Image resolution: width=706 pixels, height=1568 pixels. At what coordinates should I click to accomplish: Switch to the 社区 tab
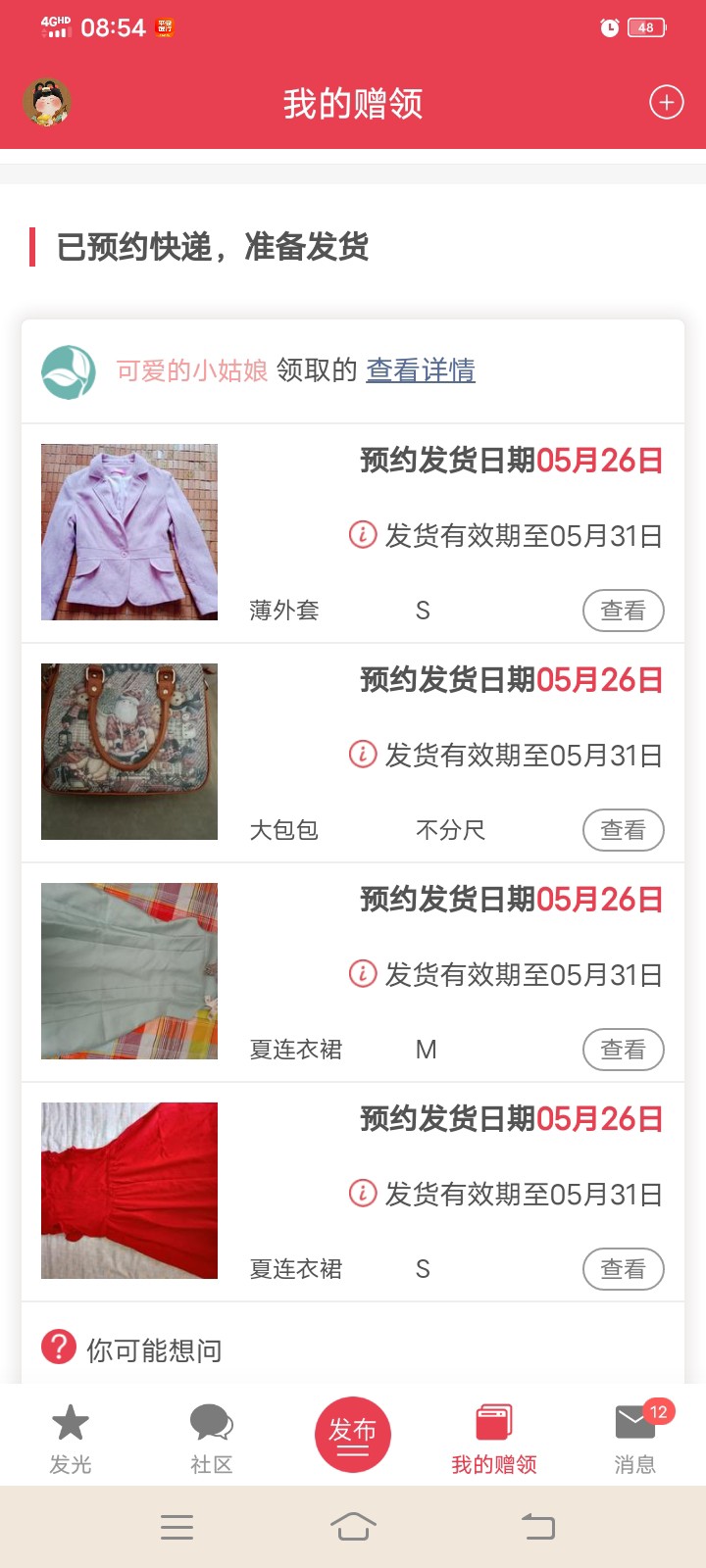[x=211, y=1438]
